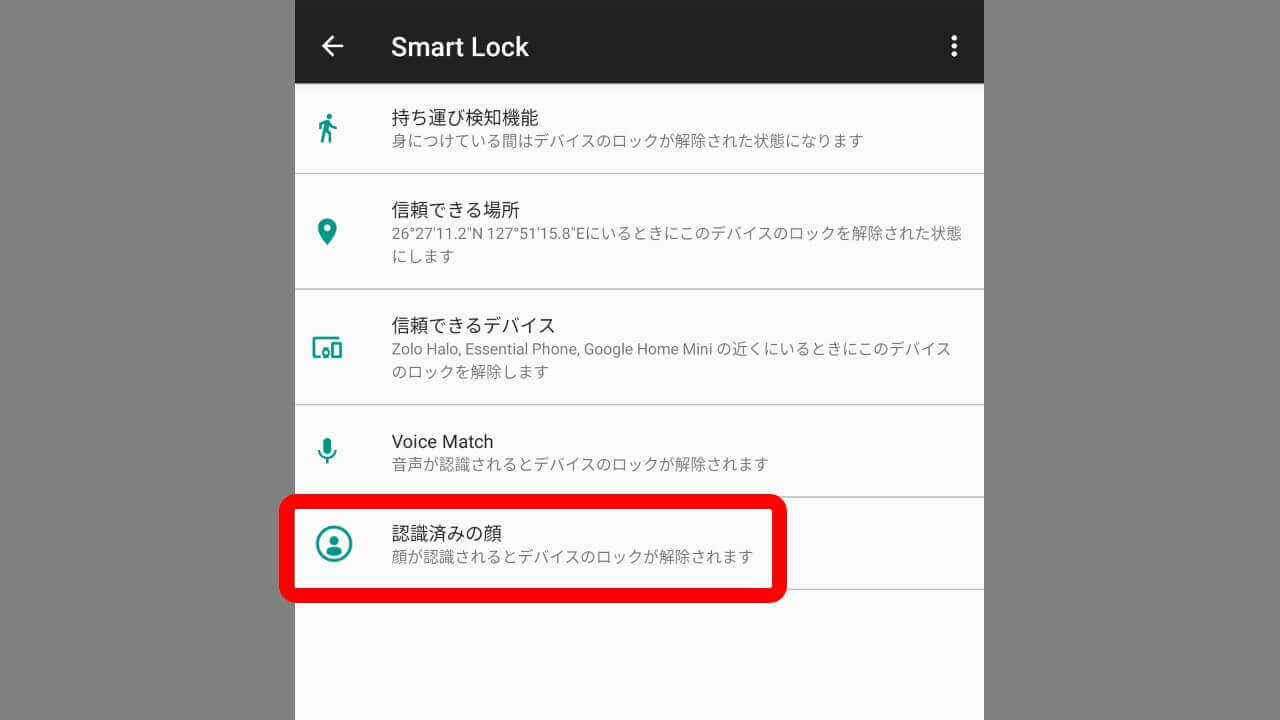Open 信頼できるデバイス setting

(638, 348)
